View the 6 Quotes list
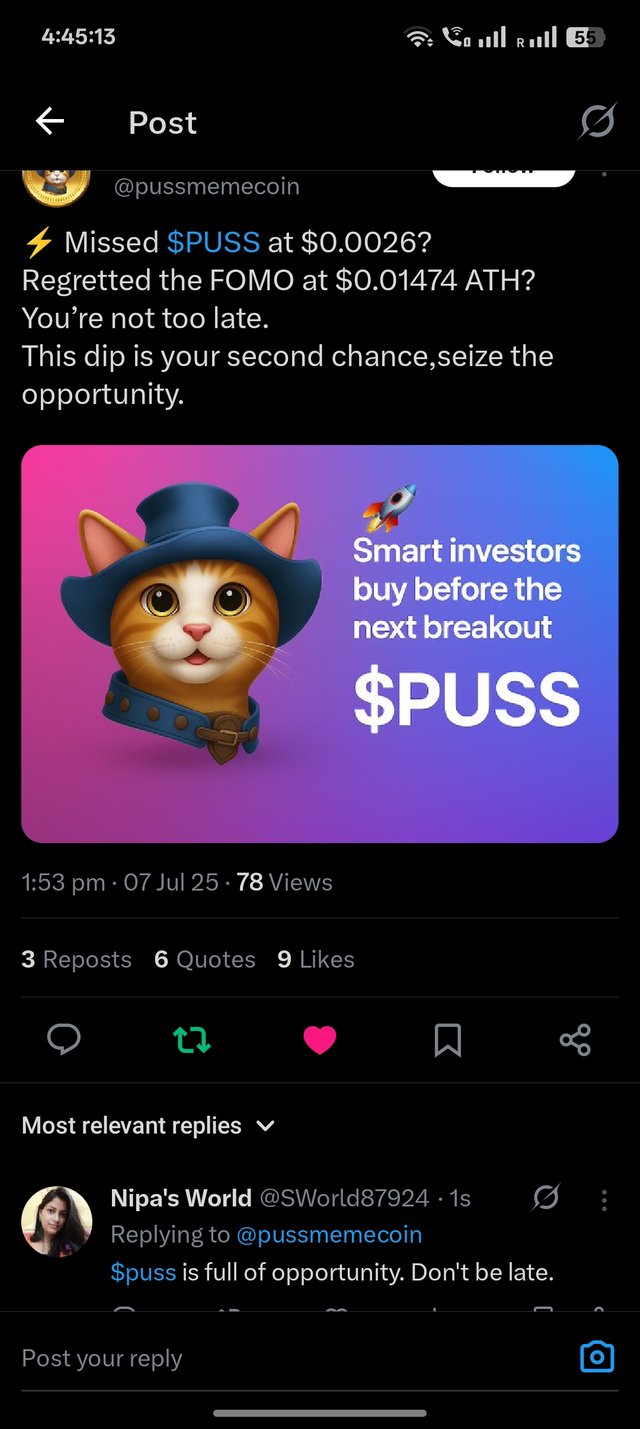640x1429 pixels. point(204,959)
